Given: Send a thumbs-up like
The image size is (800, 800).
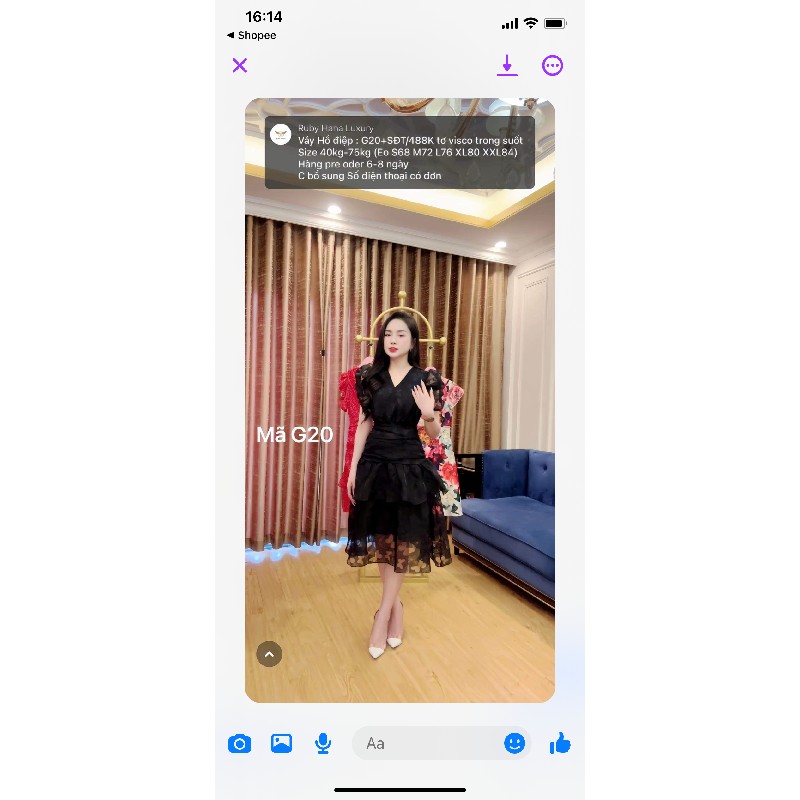Looking at the screenshot, I should click(560, 743).
